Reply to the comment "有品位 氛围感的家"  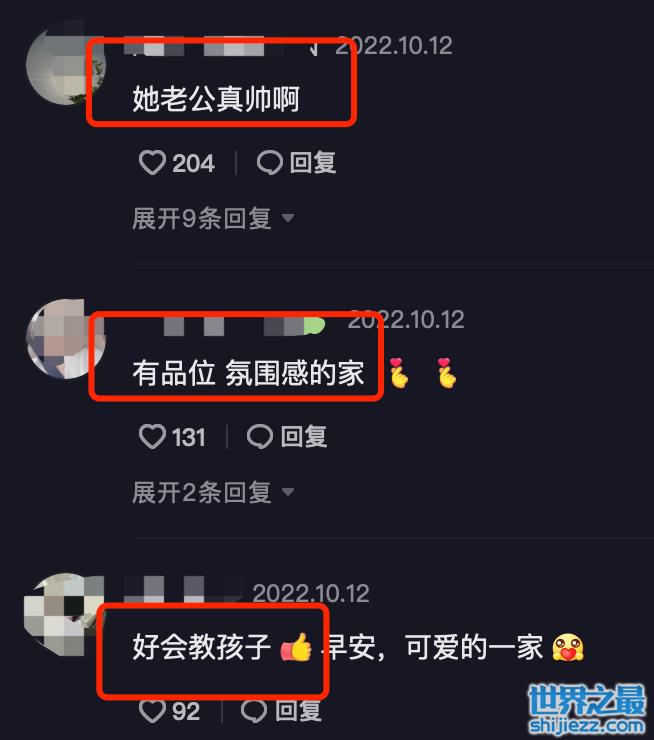tap(287, 437)
